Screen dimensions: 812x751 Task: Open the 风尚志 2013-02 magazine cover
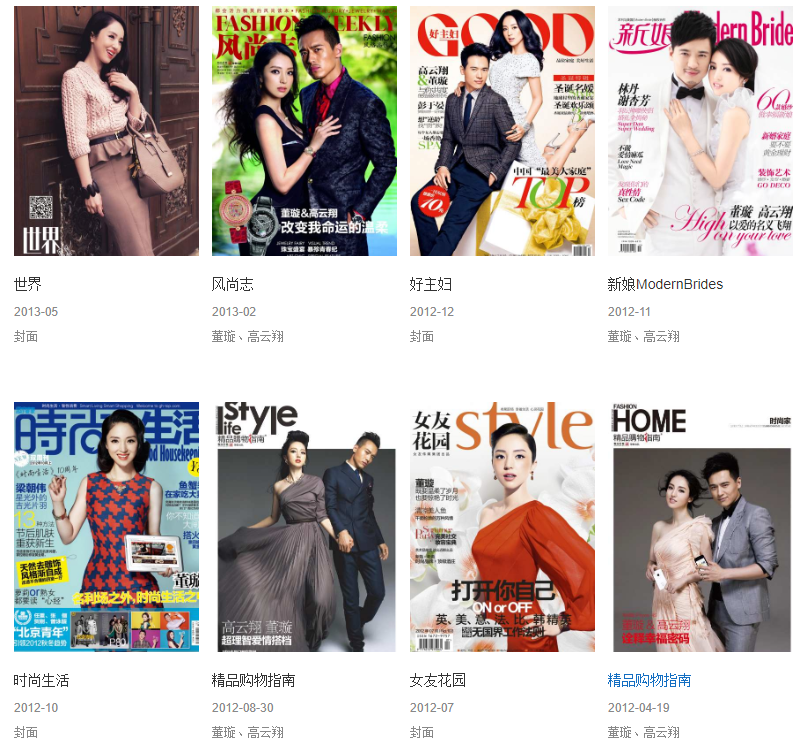click(304, 131)
